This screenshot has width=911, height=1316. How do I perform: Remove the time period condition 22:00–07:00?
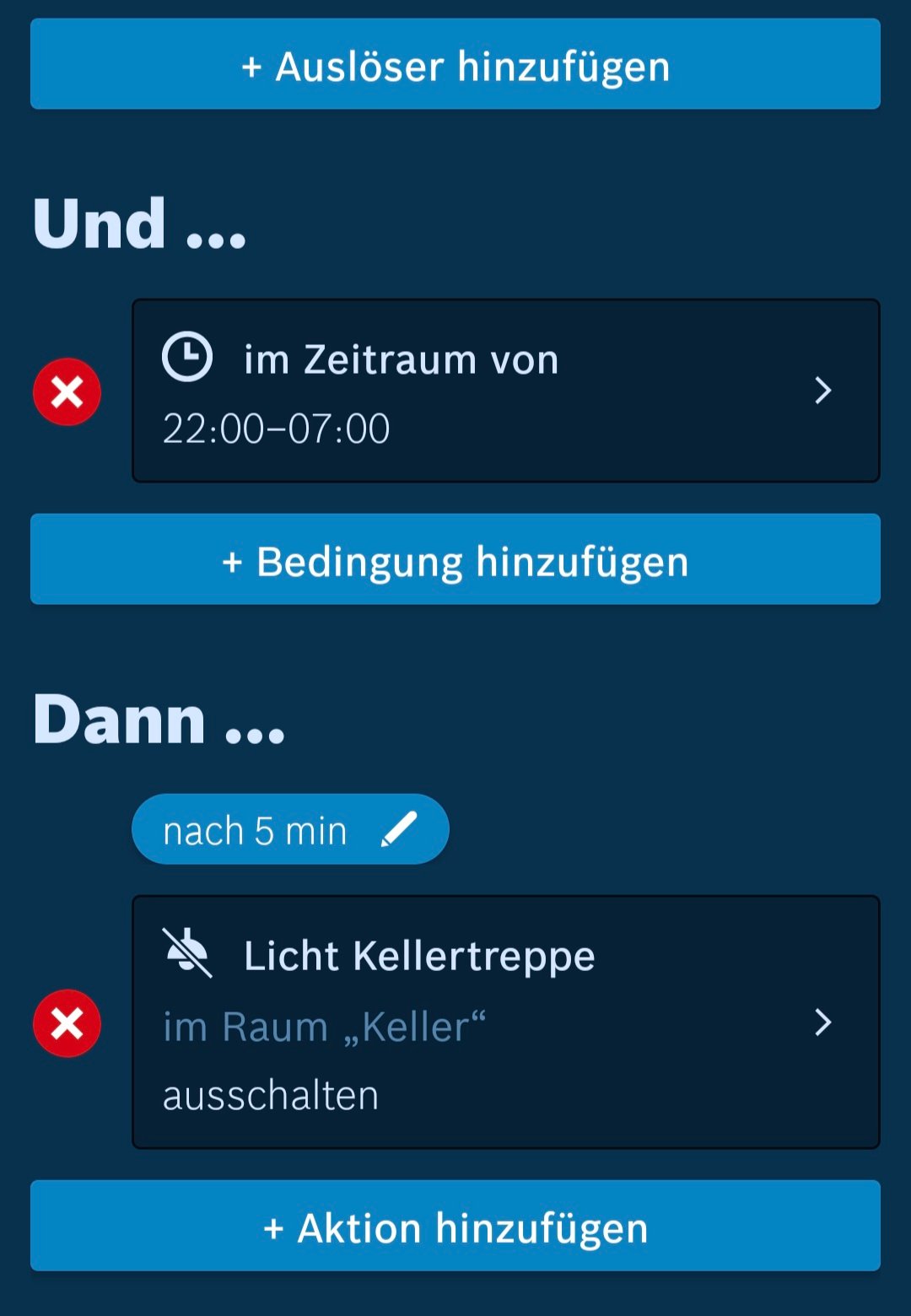coord(67,392)
